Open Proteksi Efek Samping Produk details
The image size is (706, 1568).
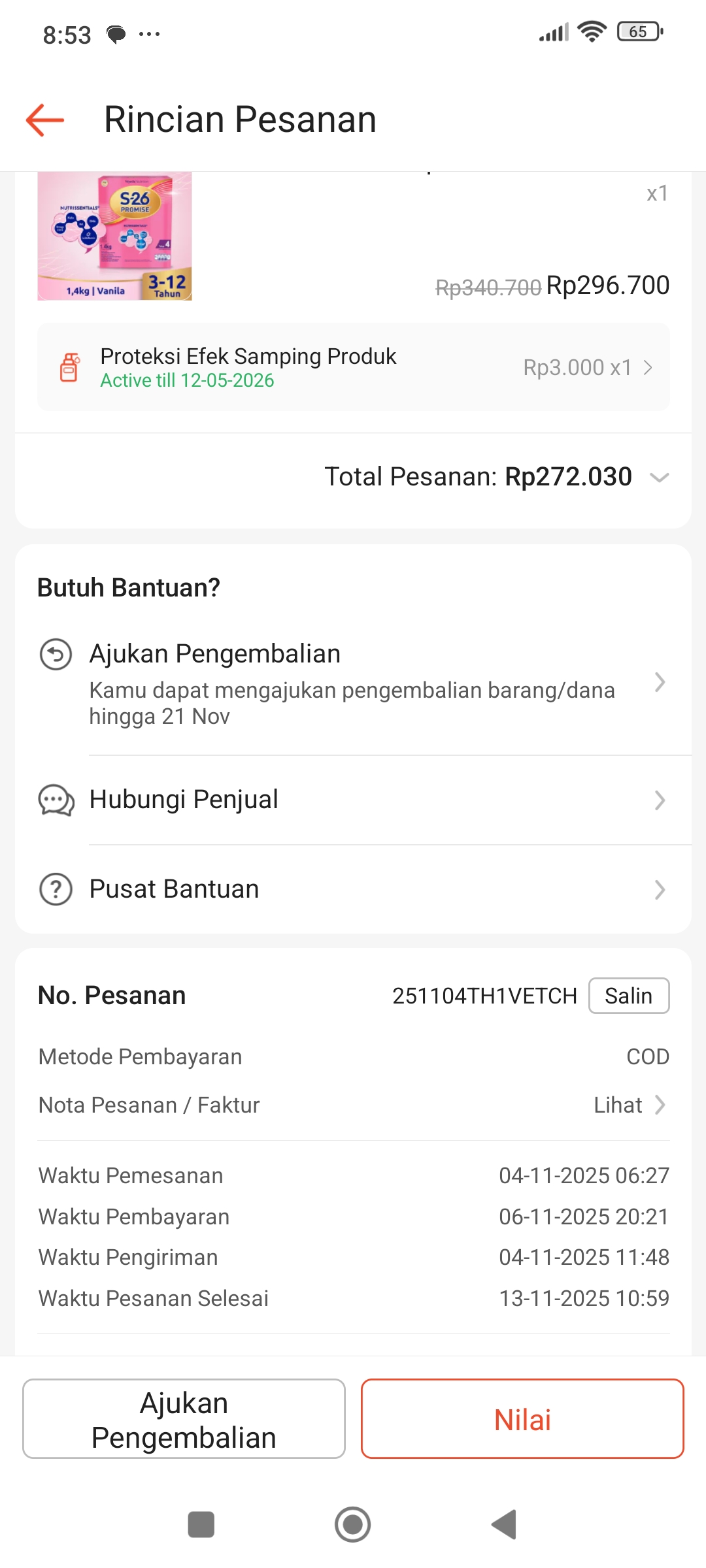coord(353,368)
